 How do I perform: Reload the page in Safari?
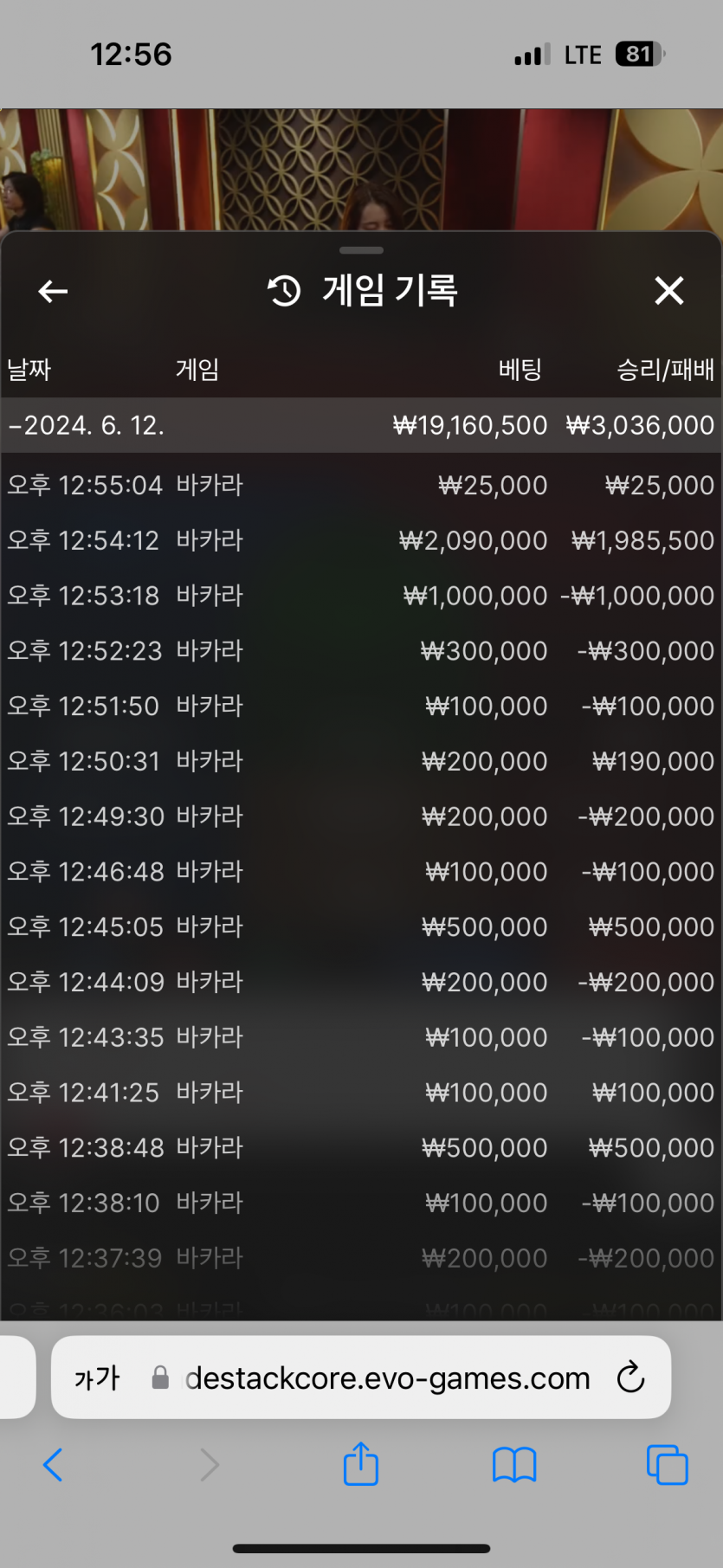tap(630, 1378)
